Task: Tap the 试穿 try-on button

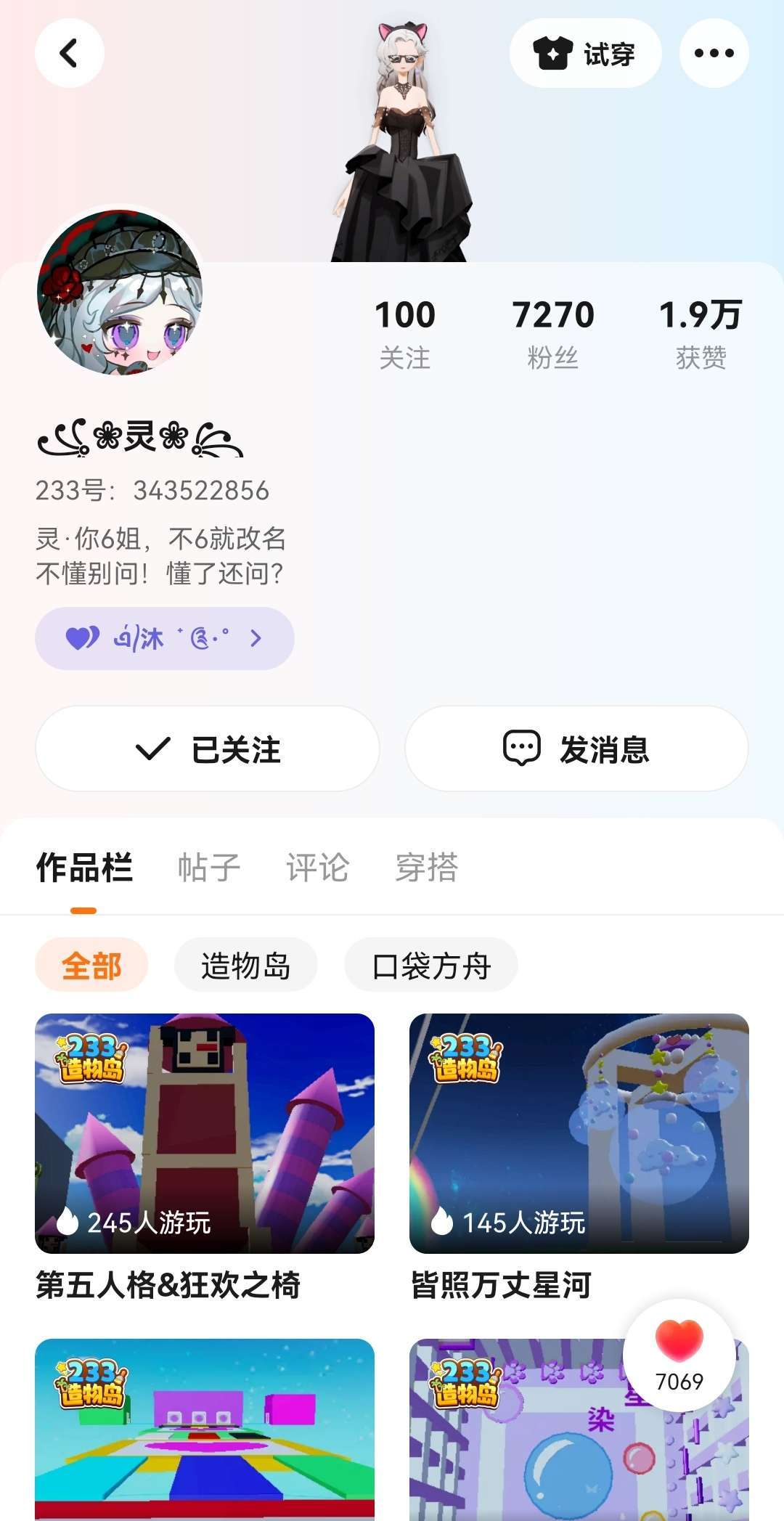Action: (x=585, y=53)
